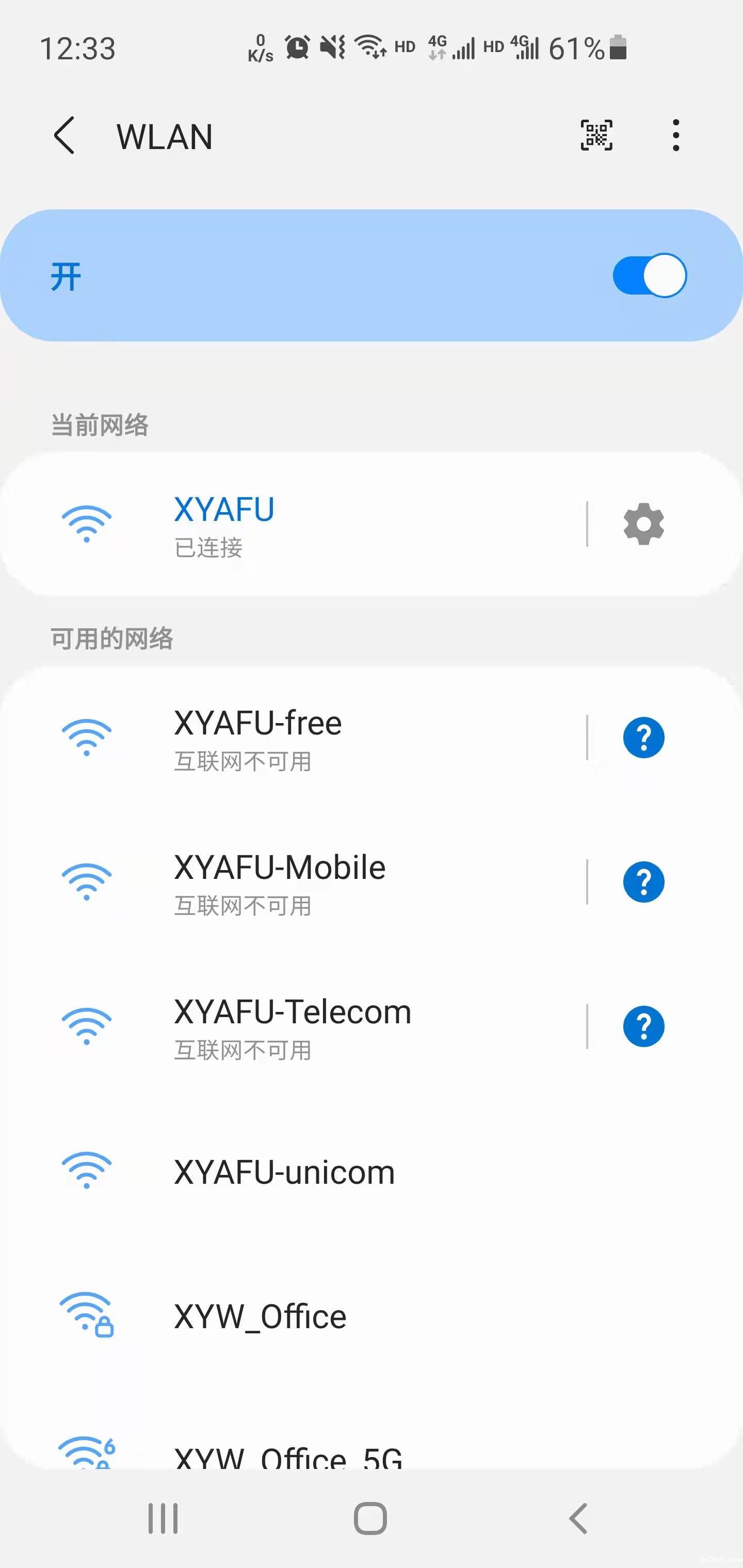Screen dimensions: 743x1568
Task: Open the three-dot overflow menu
Action: [675, 135]
